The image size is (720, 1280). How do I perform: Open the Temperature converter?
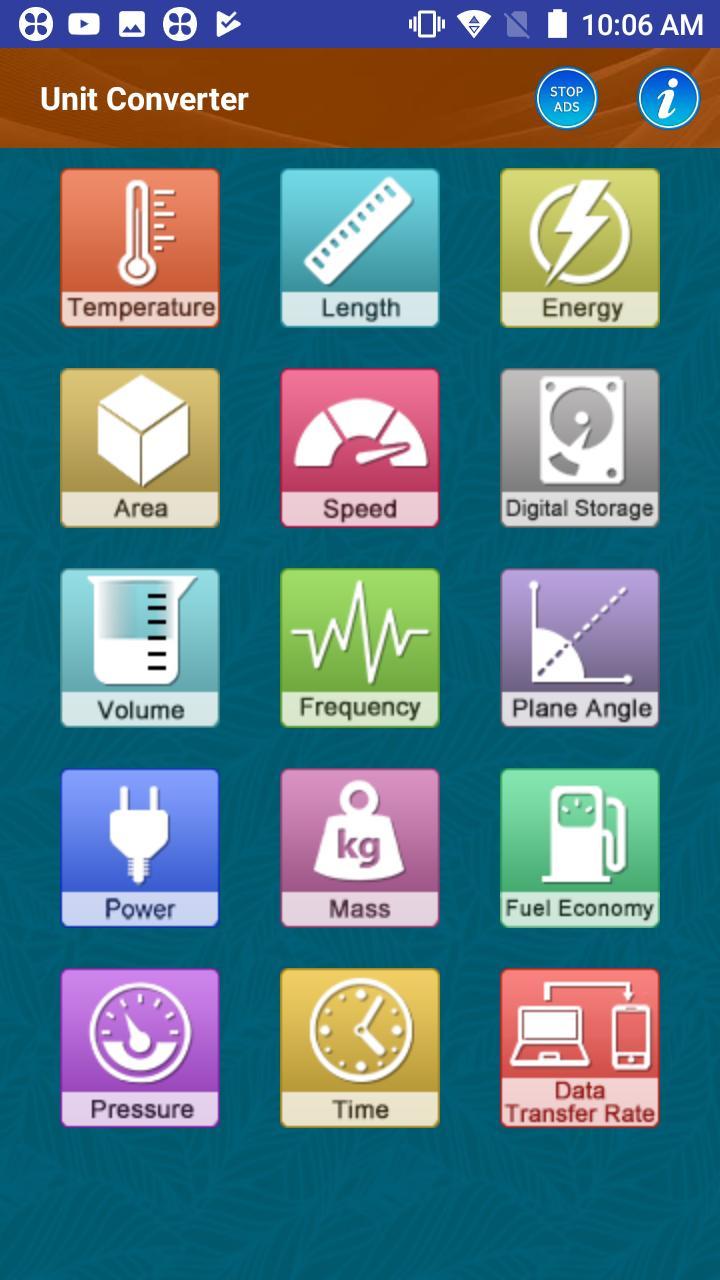[x=140, y=247]
